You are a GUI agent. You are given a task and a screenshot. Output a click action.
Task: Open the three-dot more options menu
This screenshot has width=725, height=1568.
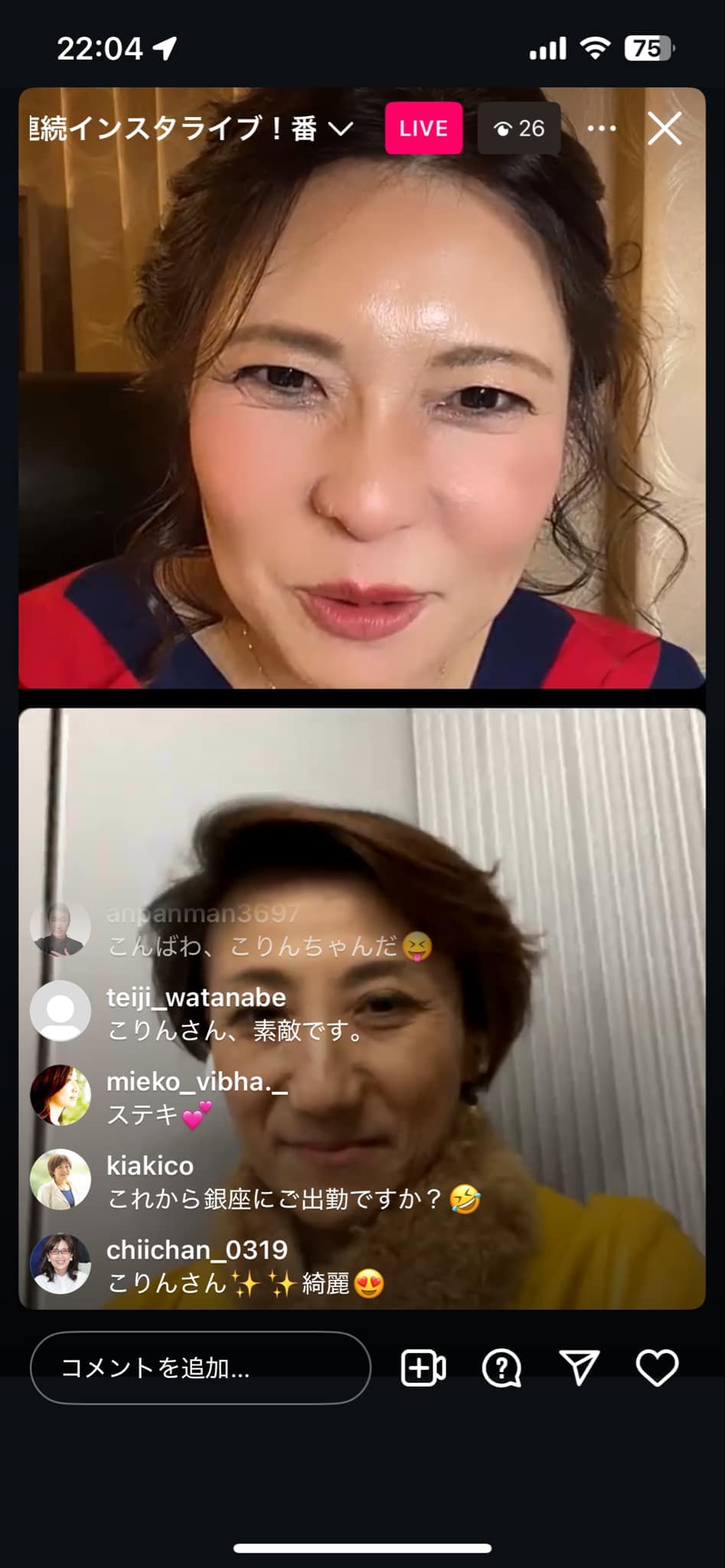601,129
